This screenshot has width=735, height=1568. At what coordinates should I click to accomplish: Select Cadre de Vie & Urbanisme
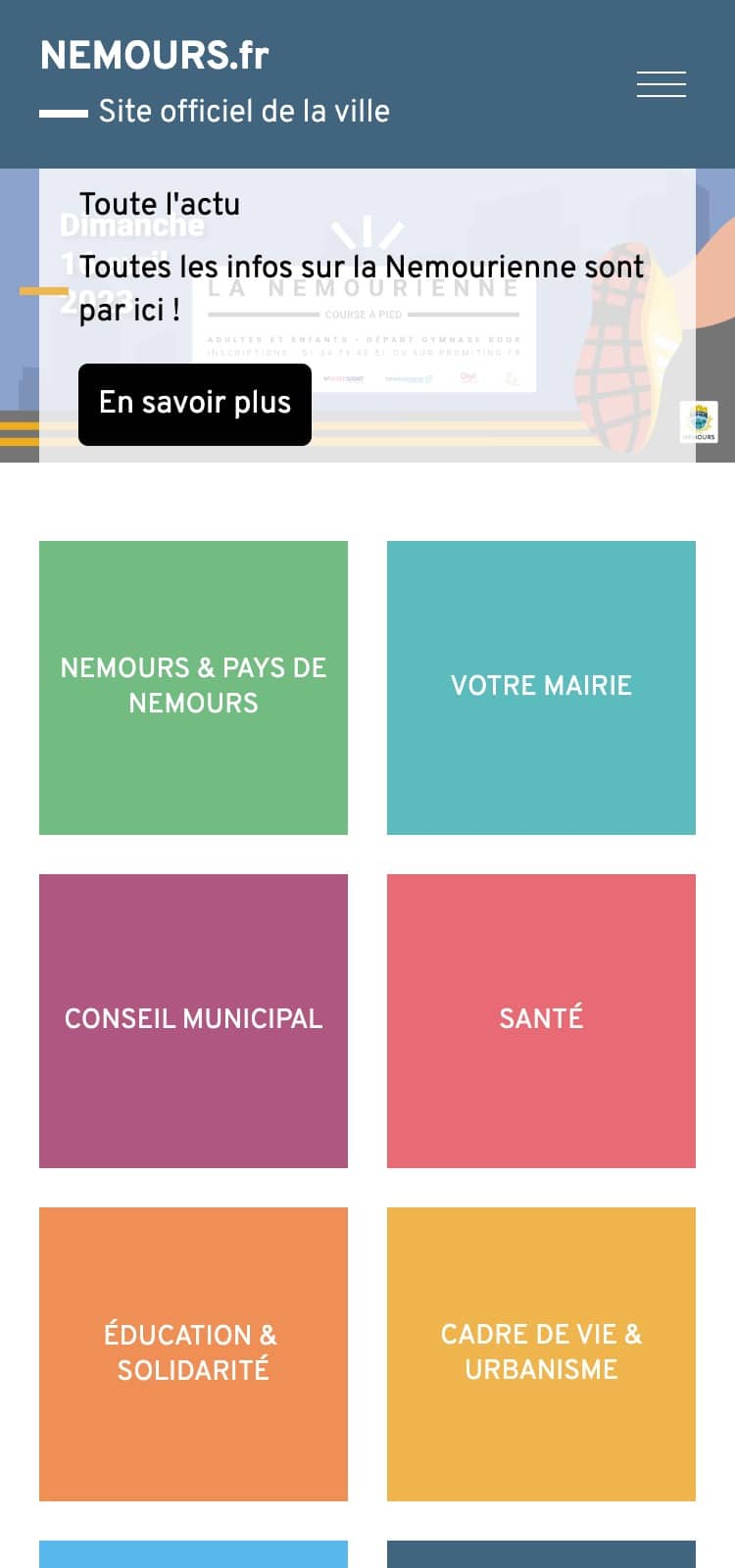[541, 1353]
